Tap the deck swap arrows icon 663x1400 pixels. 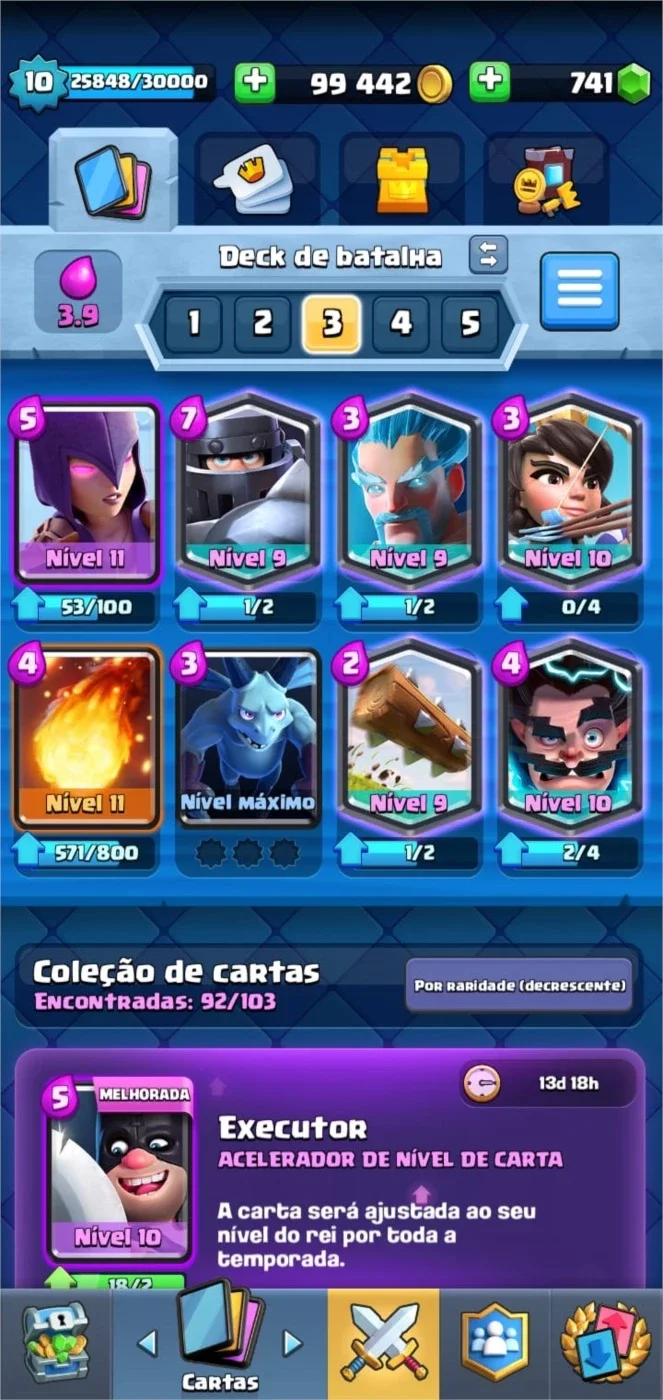(x=488, y=255)
